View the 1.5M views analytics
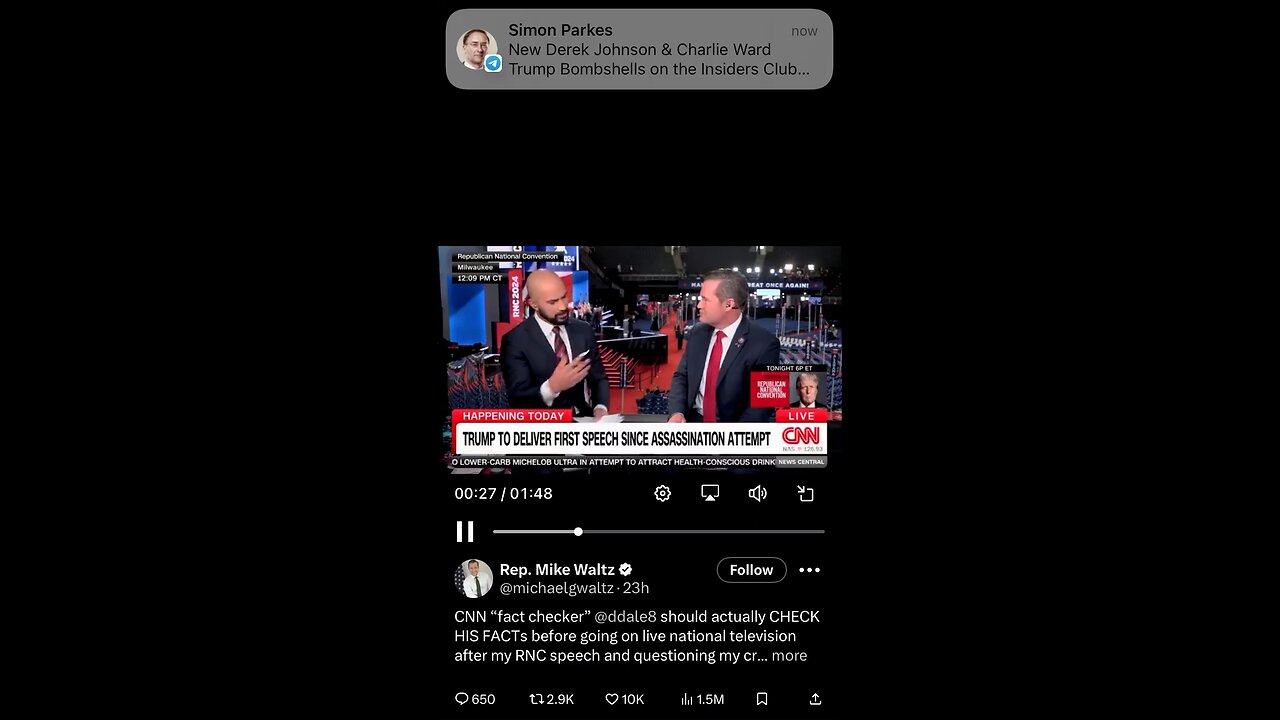1280x720 pixels. [701, 699]
